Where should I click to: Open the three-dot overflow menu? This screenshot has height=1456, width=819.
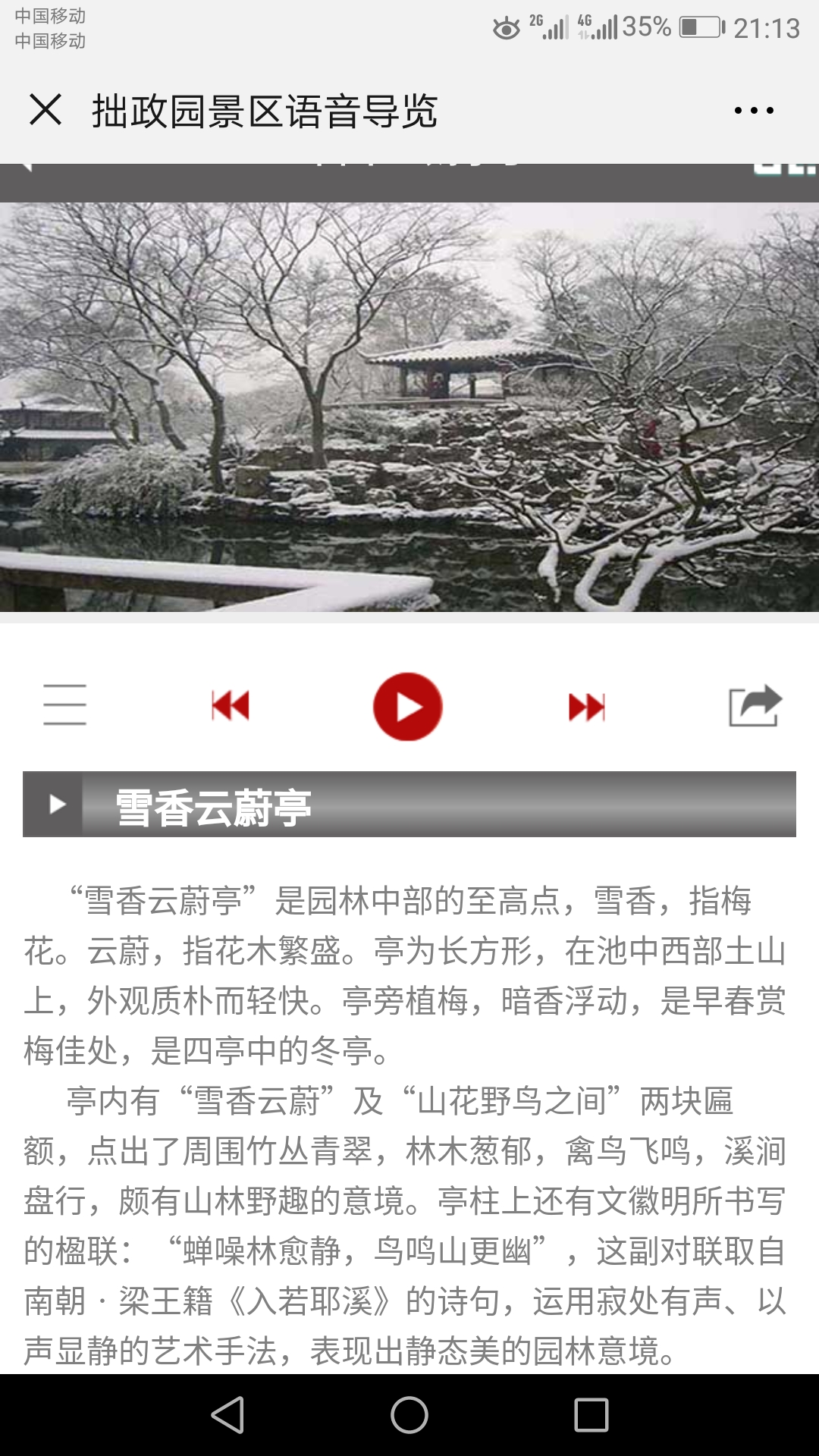[x=754, y=111]
